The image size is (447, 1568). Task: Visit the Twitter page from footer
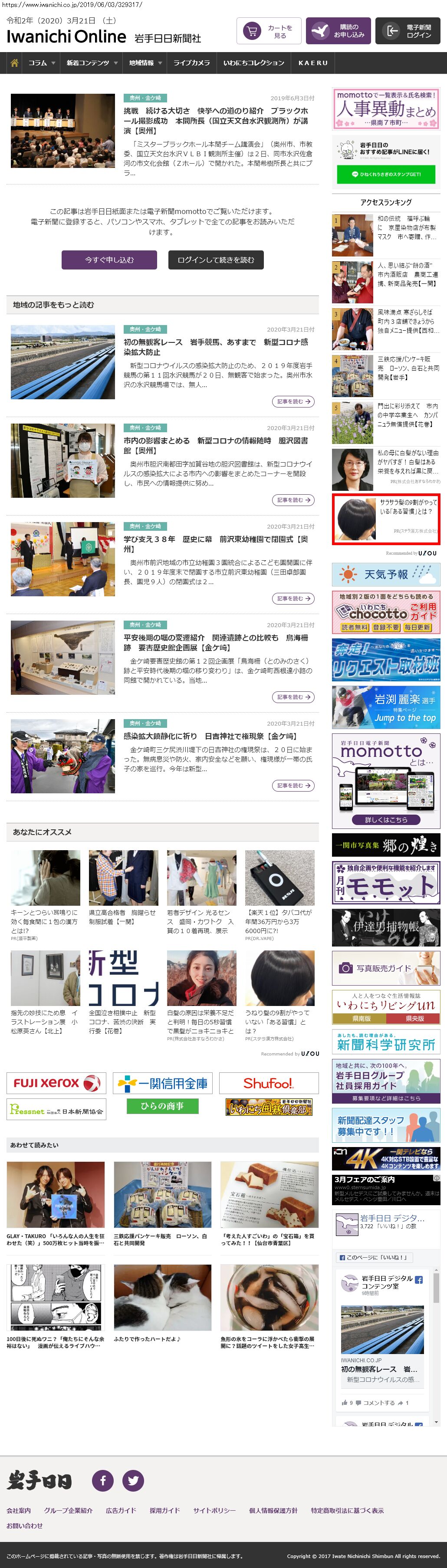point(133,1480)
